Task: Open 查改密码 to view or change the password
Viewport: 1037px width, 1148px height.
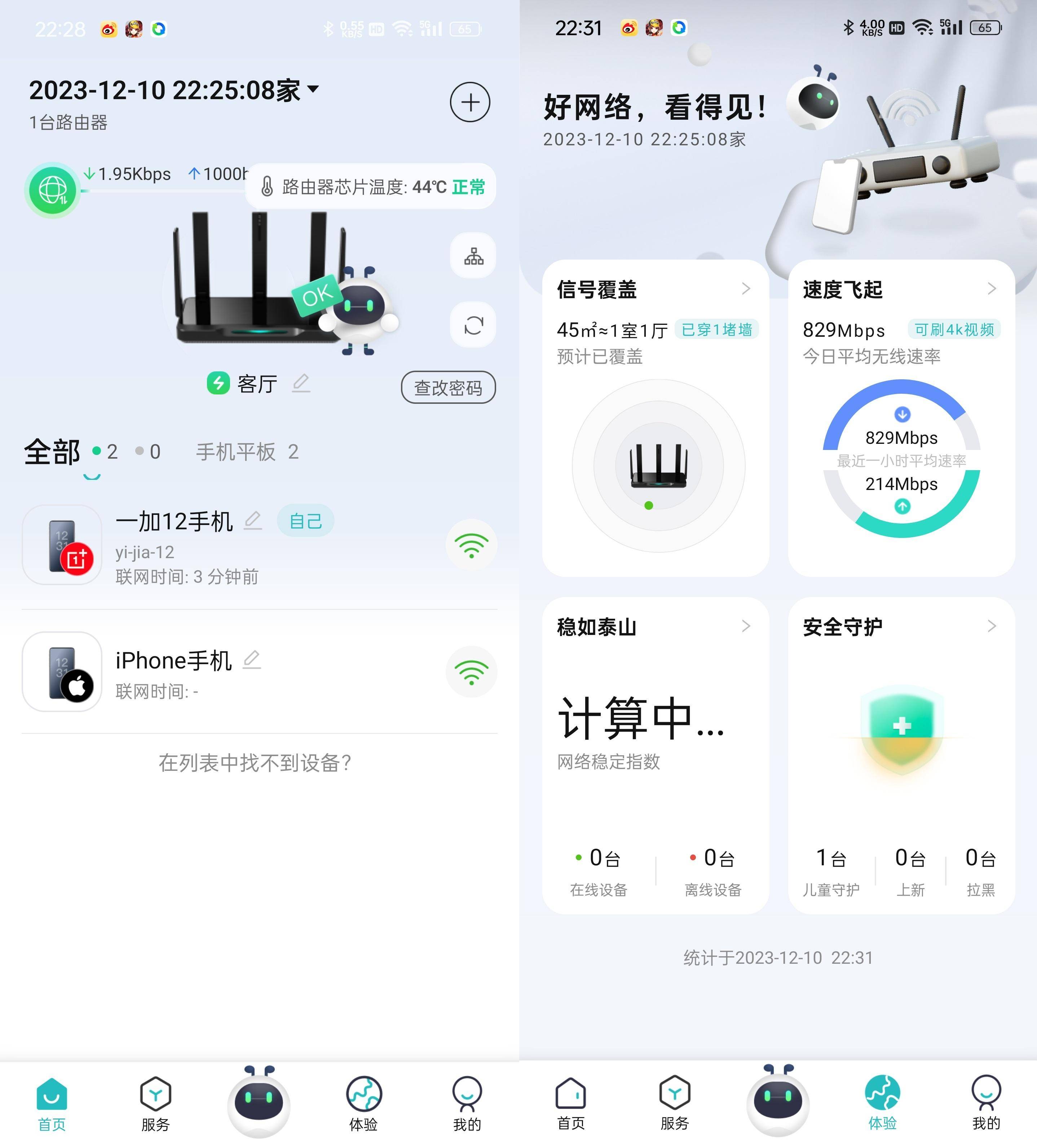Action: [x=448, y=388]
